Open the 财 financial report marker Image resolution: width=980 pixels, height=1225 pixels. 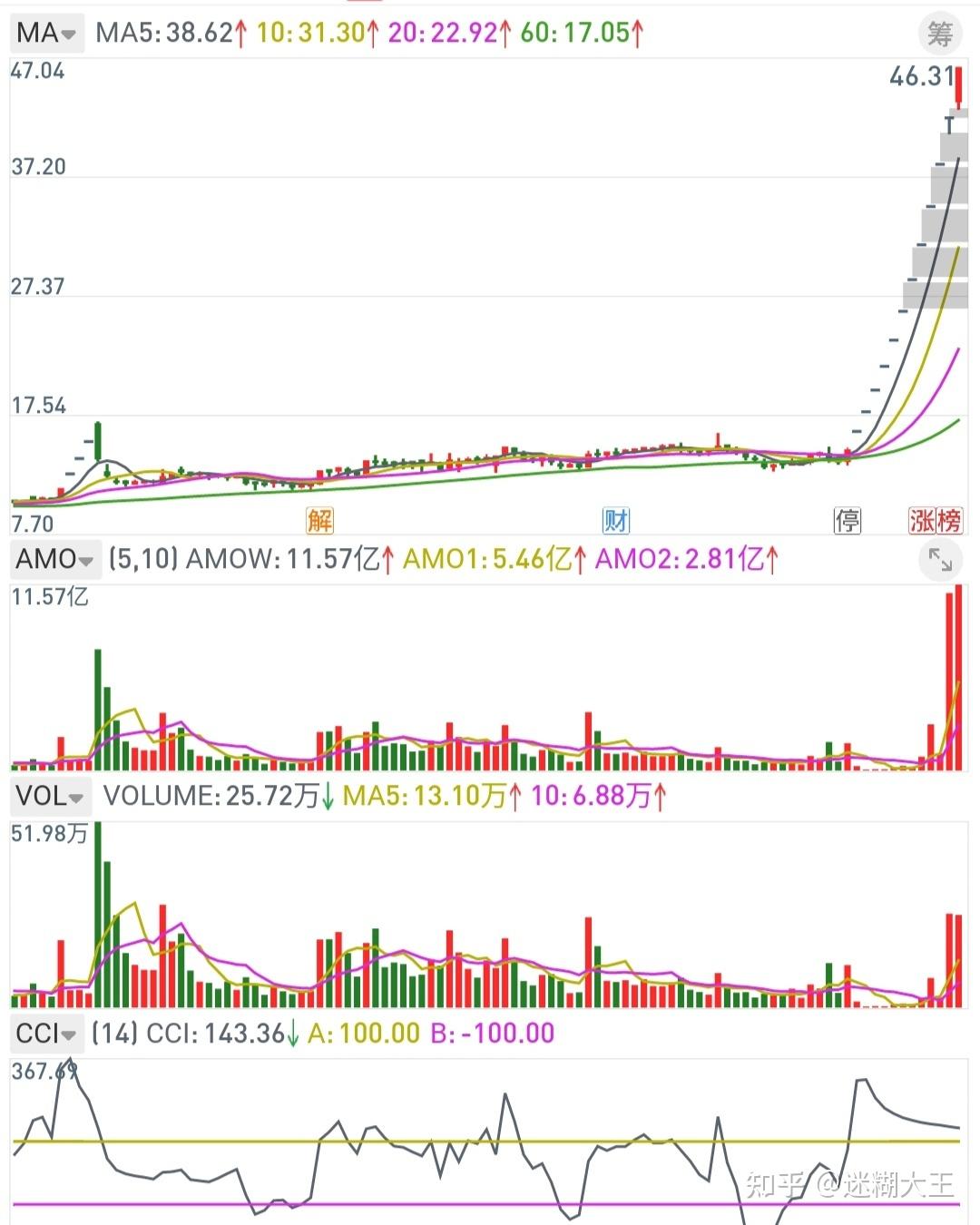click(x=616, y=521)
